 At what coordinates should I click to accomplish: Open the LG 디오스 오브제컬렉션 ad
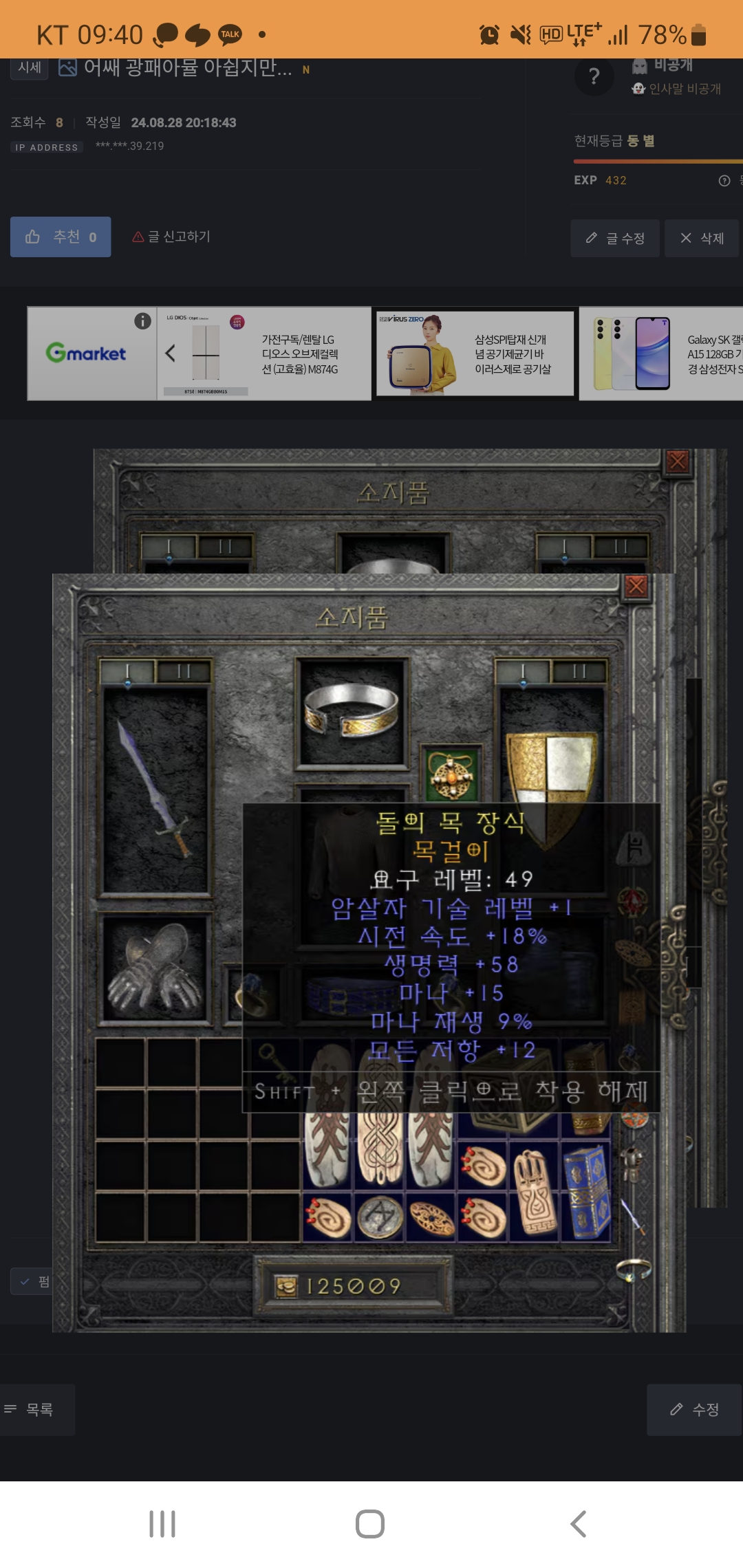click(x=275, y=353)
